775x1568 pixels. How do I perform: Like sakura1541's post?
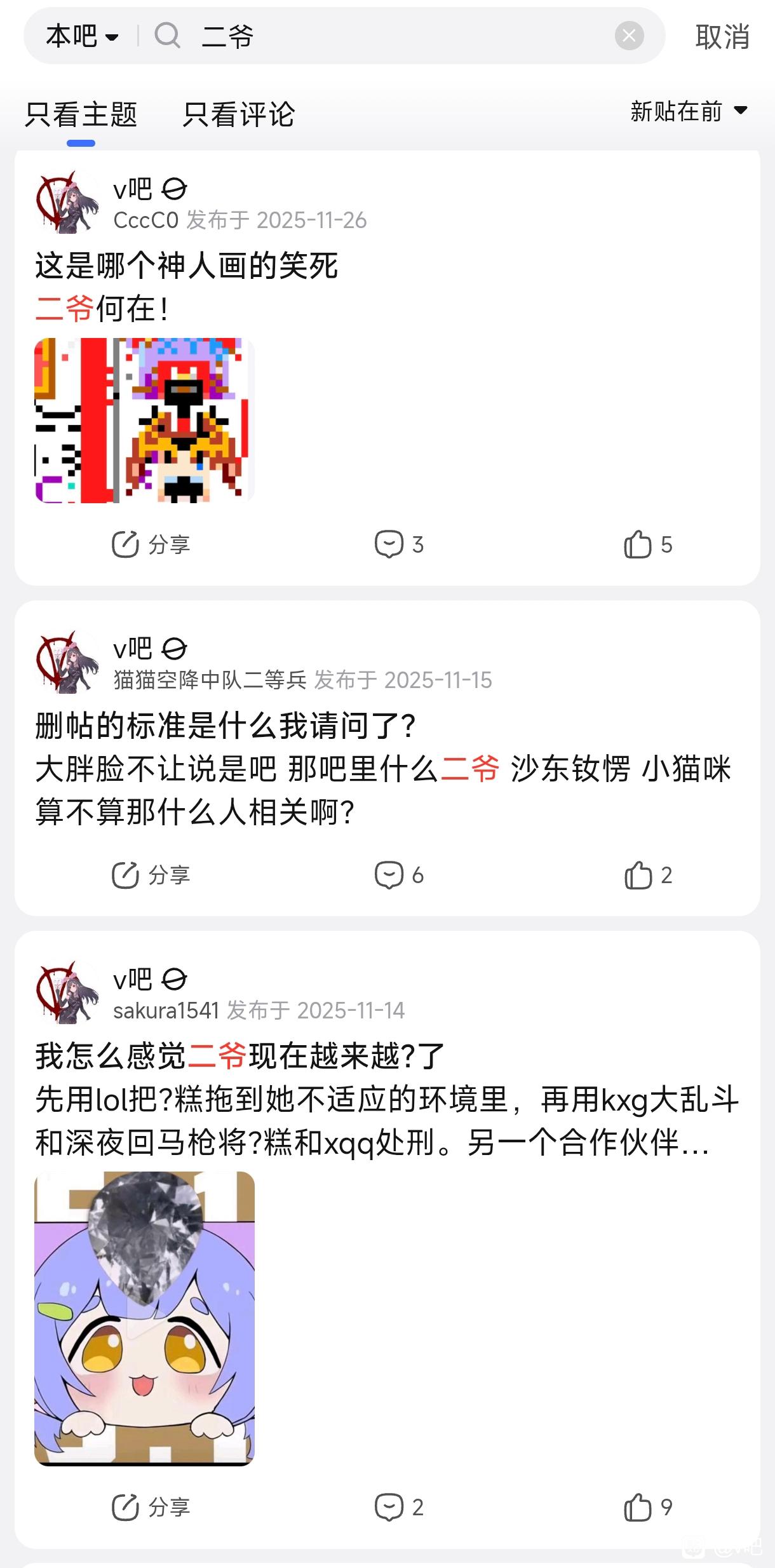[648, 1507]
